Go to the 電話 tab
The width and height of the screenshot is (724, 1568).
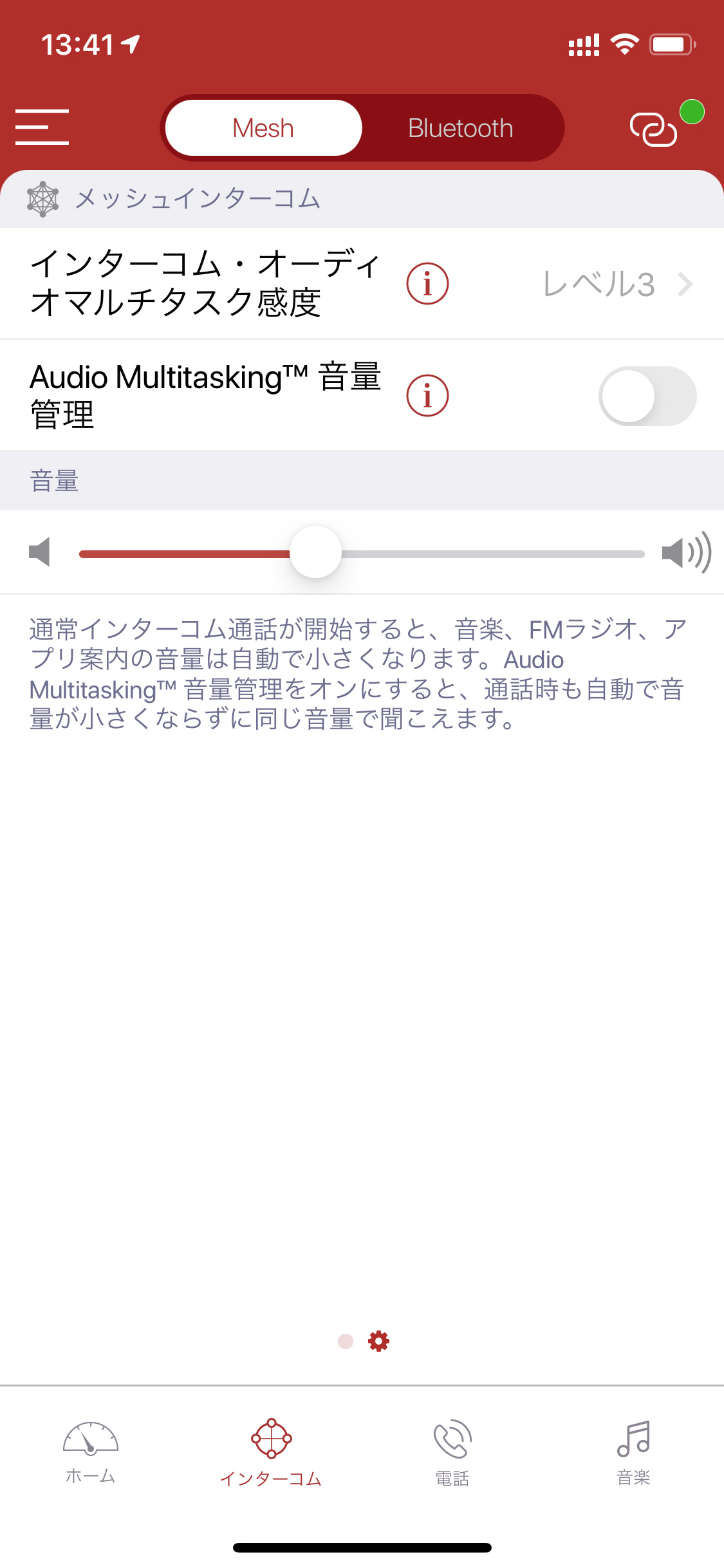[452, 1451]
